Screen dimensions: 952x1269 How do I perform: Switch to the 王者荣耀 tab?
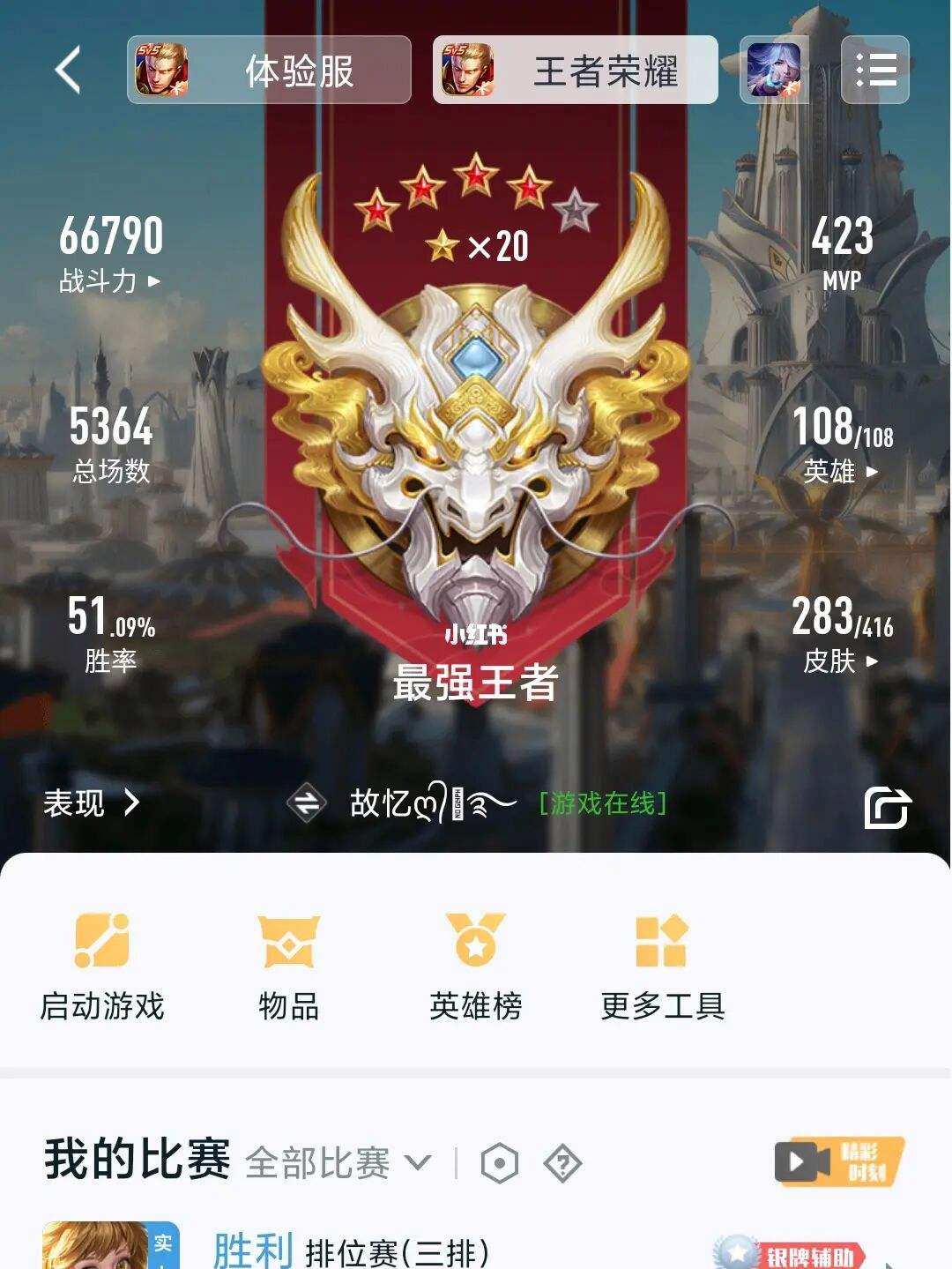(x=575, y=71)
